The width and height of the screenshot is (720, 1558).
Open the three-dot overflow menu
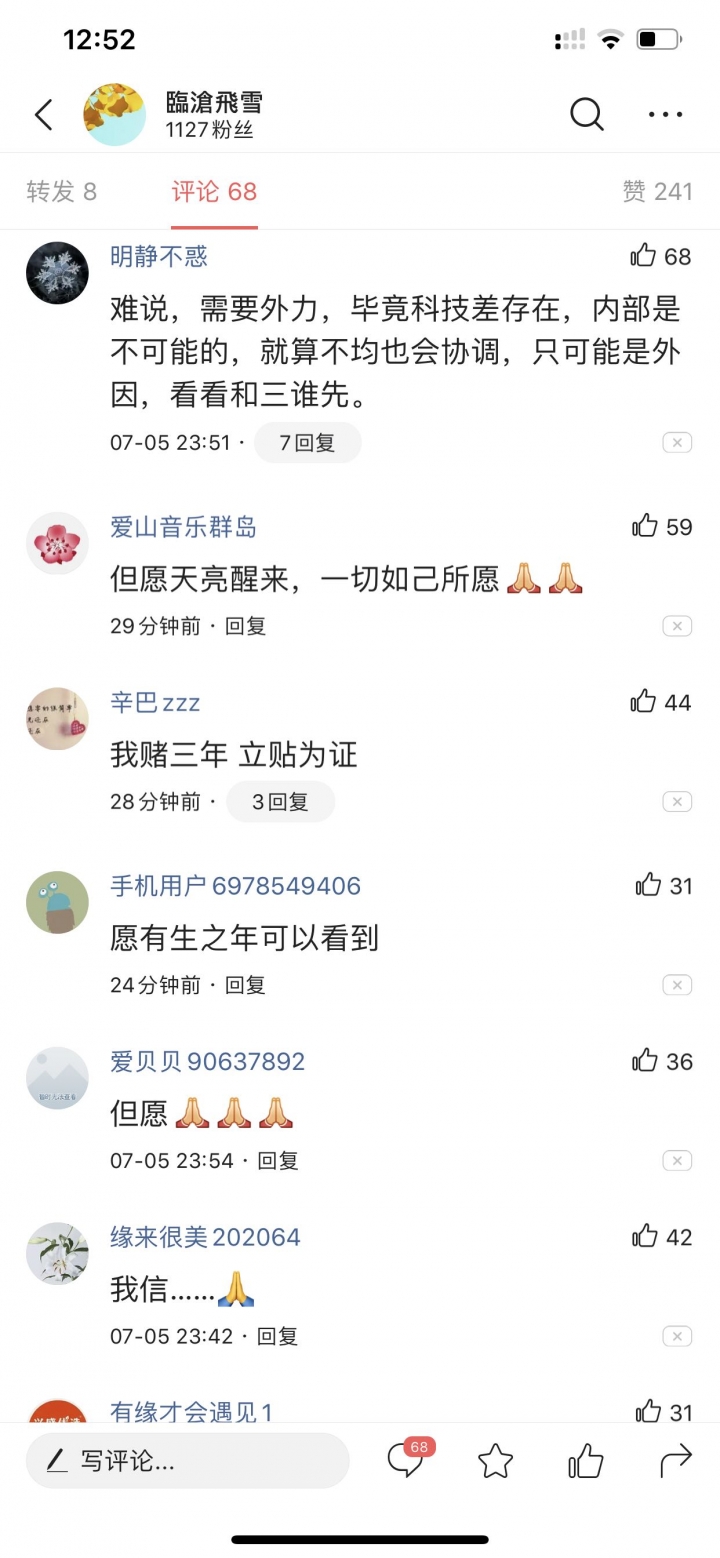(665, 115)
